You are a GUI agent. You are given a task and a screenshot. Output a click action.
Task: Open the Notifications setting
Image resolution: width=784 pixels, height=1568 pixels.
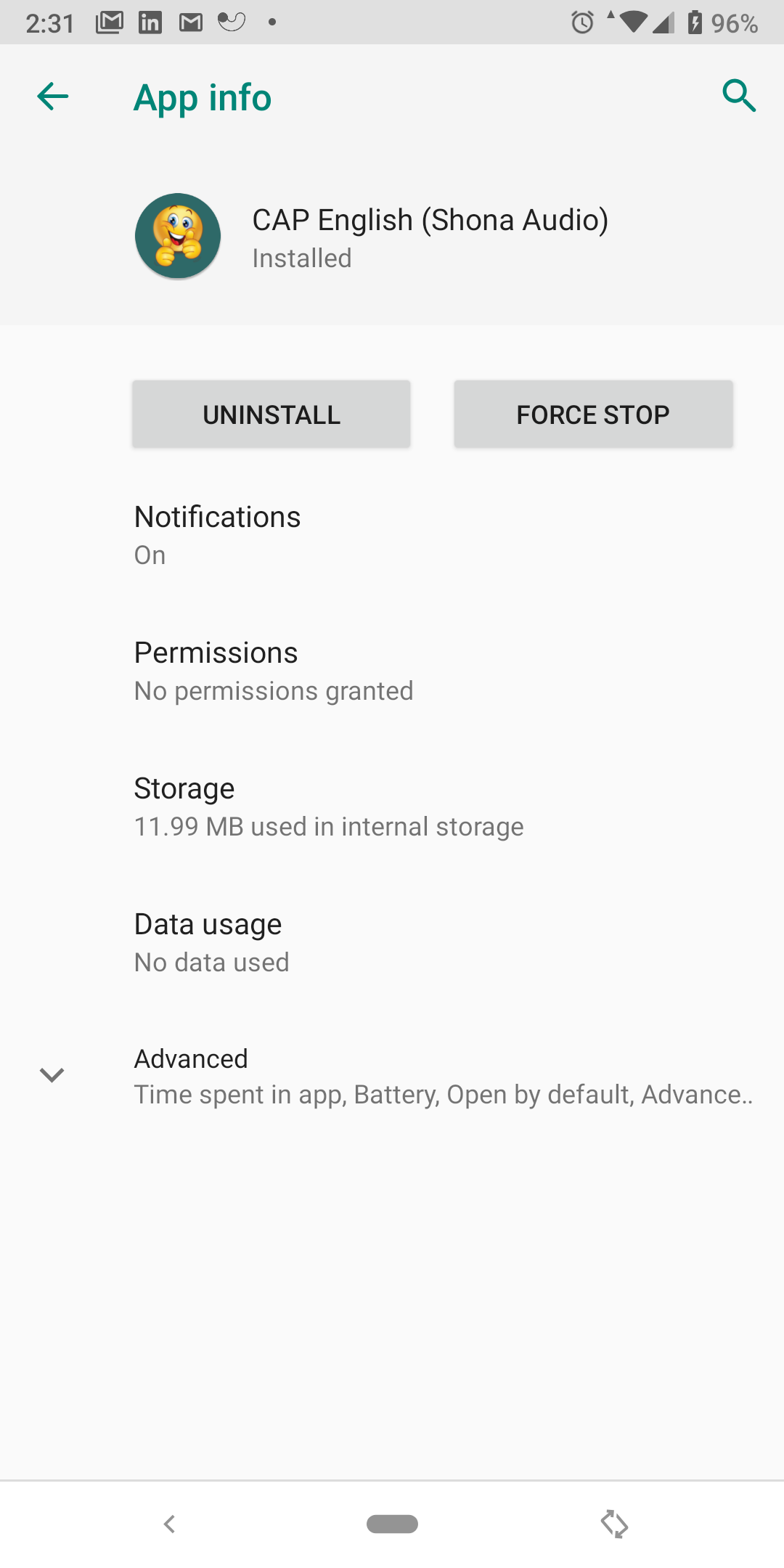click(x=392, y=536)
